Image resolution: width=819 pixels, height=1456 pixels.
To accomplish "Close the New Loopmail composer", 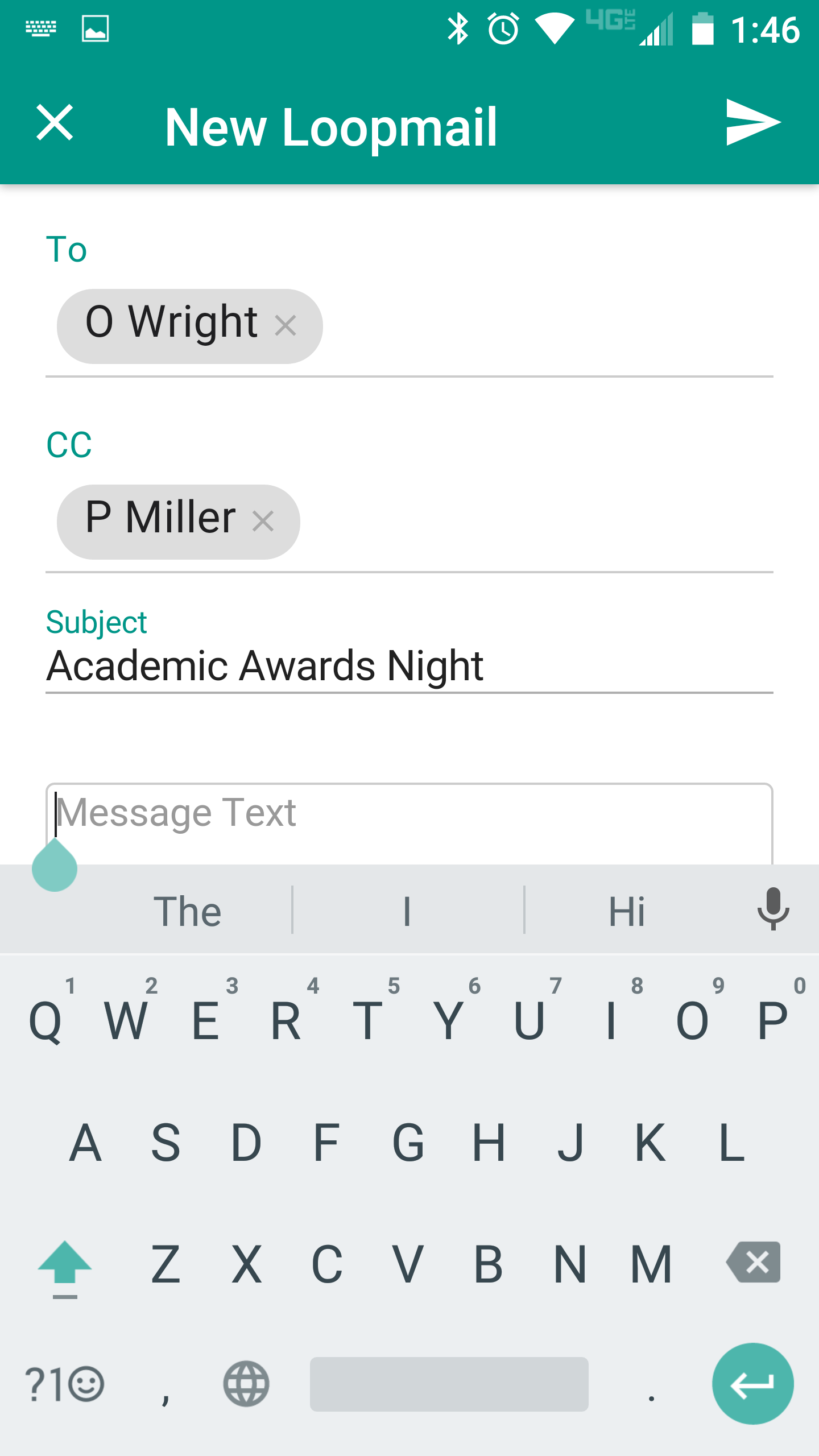I will pos(55,122).
